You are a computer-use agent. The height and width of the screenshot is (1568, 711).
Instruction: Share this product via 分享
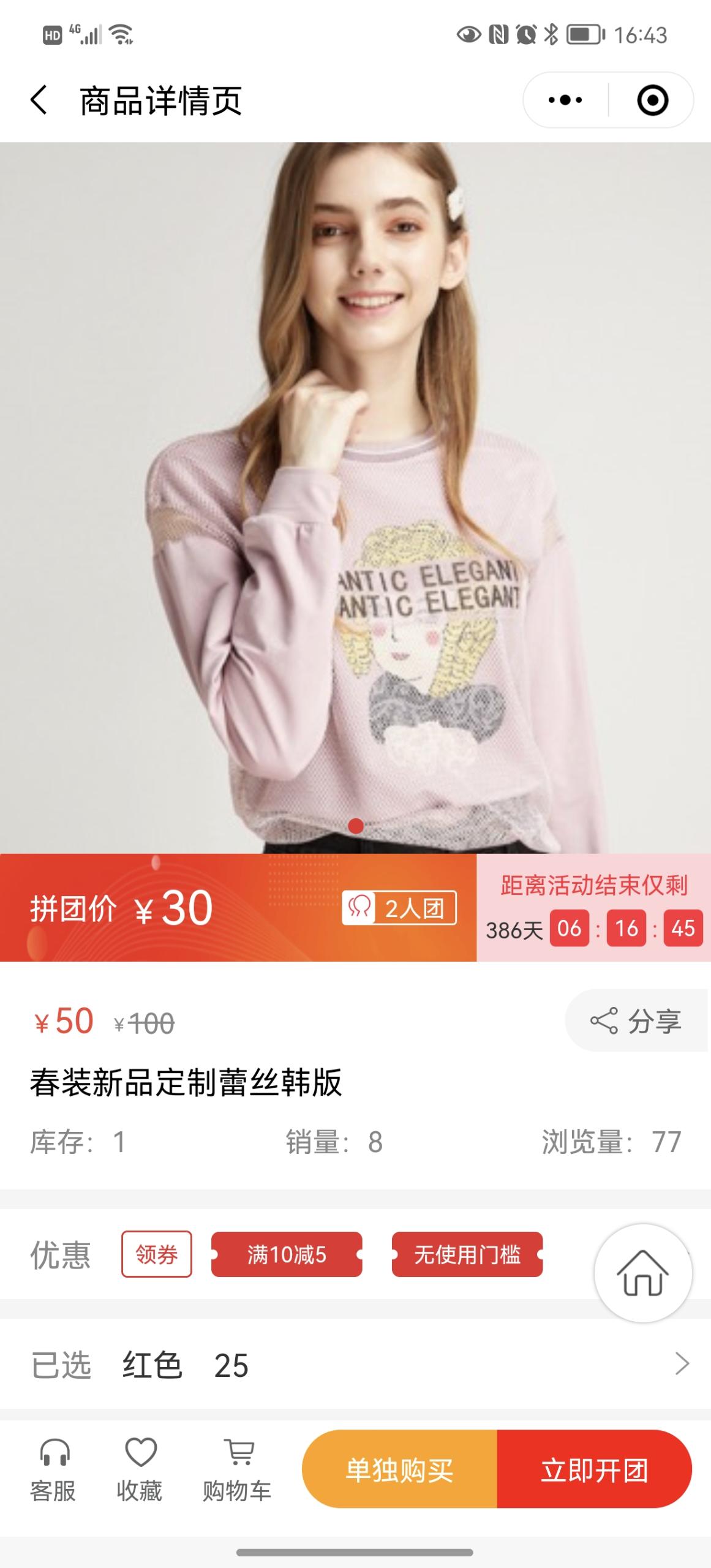coord(636,1020)
